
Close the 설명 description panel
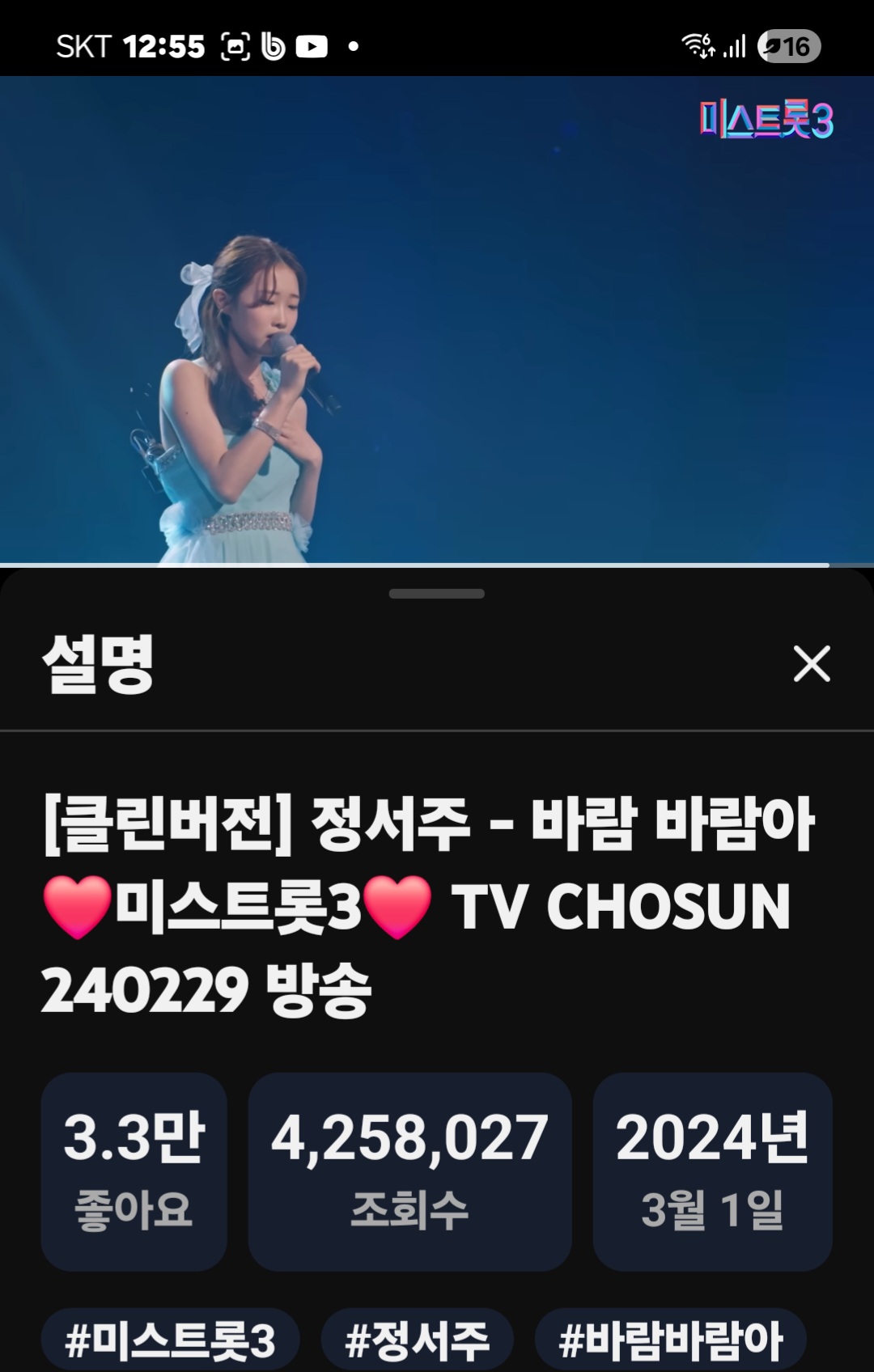tap(812, 663)
